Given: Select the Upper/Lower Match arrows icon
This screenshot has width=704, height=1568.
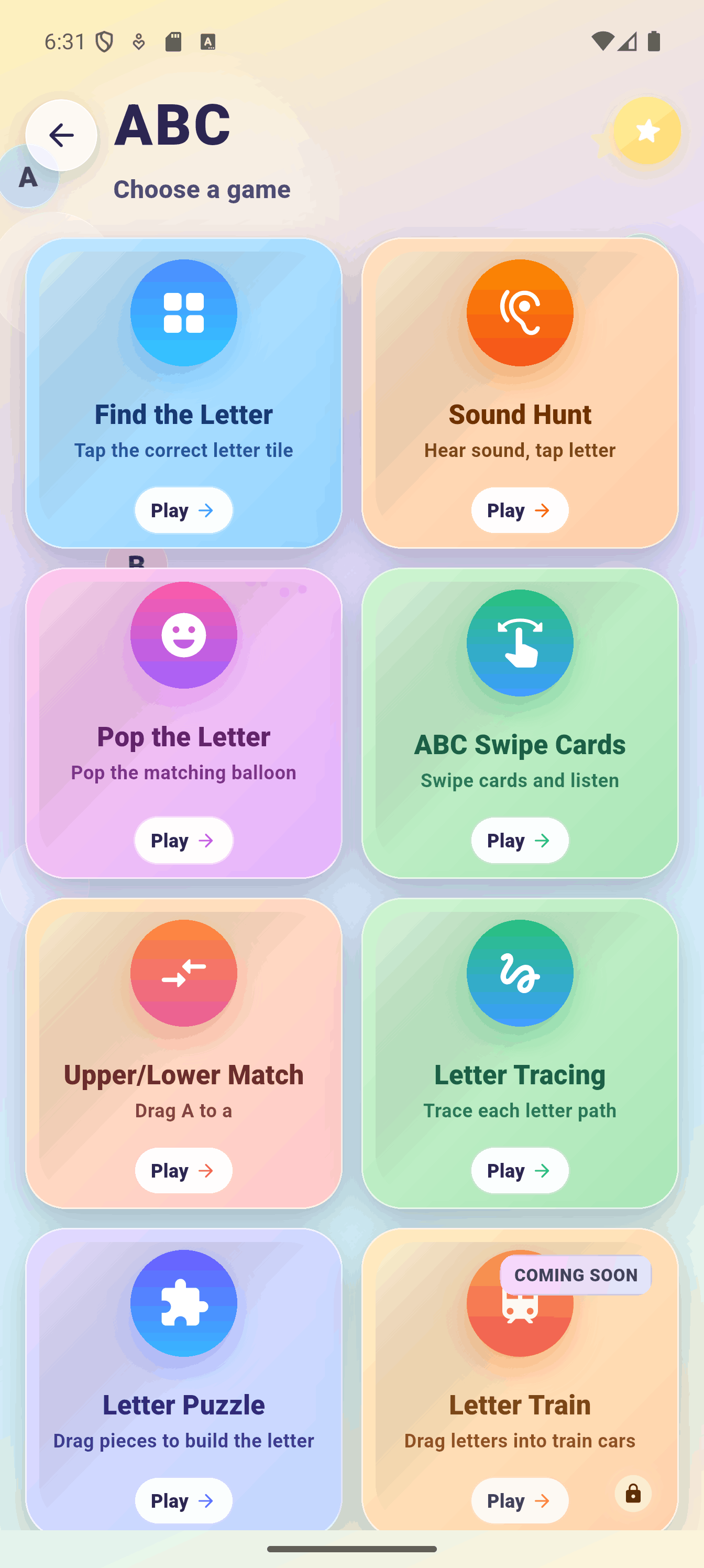Looking at the screenshot, I should tap(183, 974).
